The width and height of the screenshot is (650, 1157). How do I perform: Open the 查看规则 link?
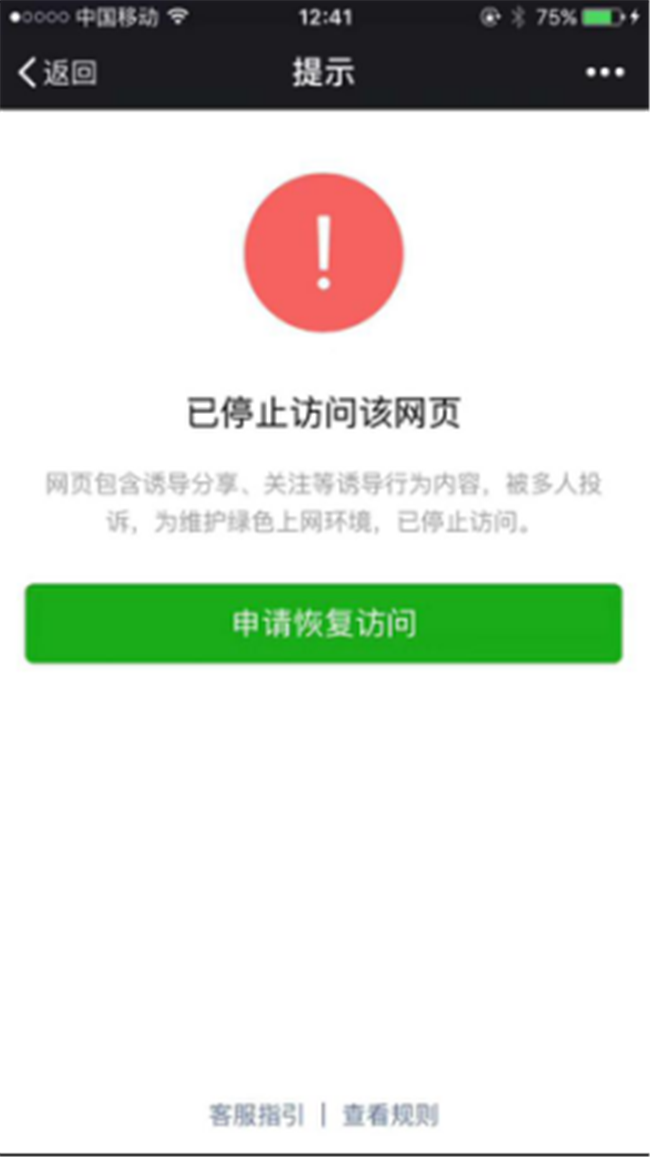coord(390,1115)
